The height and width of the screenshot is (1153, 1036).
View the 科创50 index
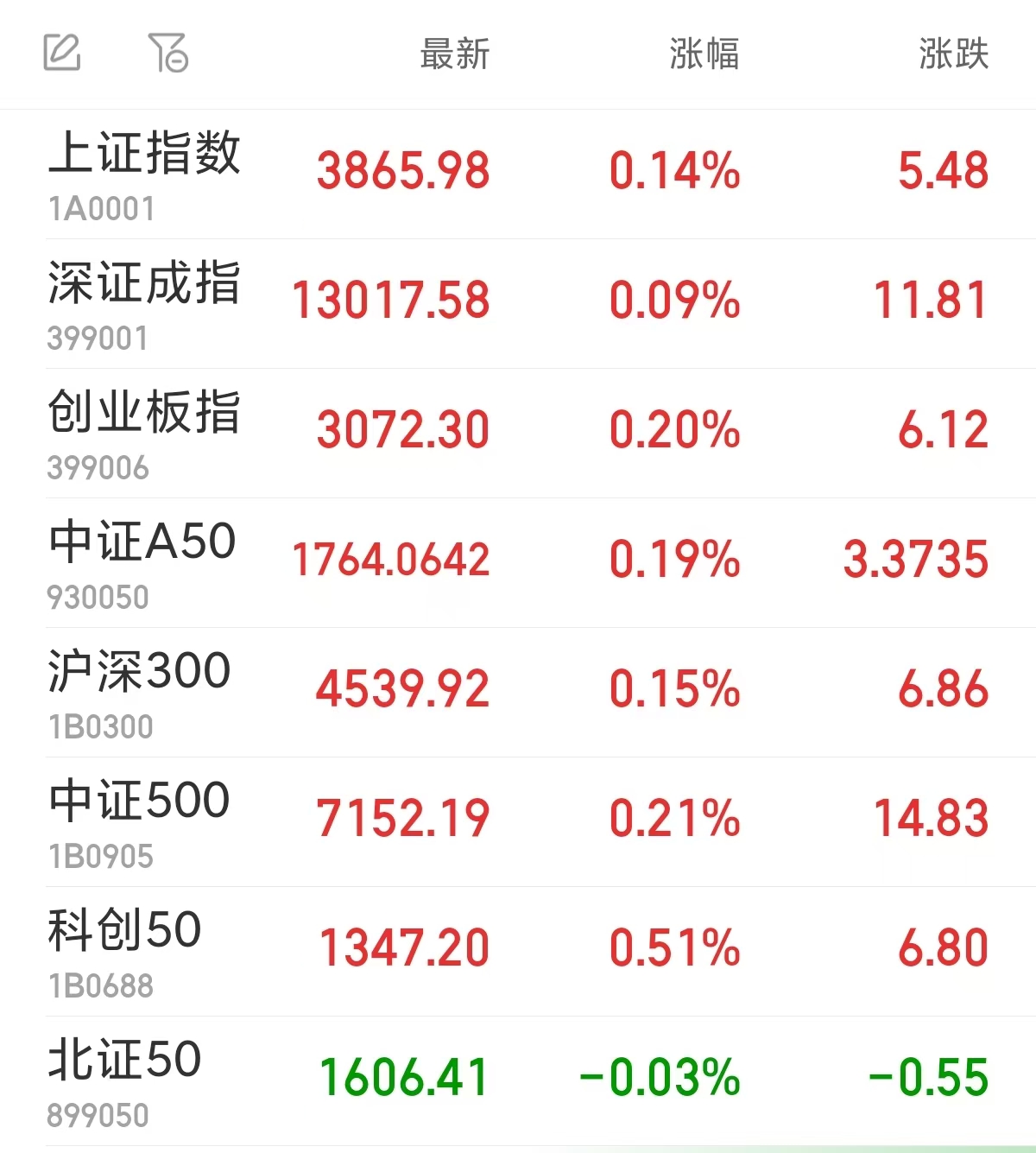[x=518, y=952]
